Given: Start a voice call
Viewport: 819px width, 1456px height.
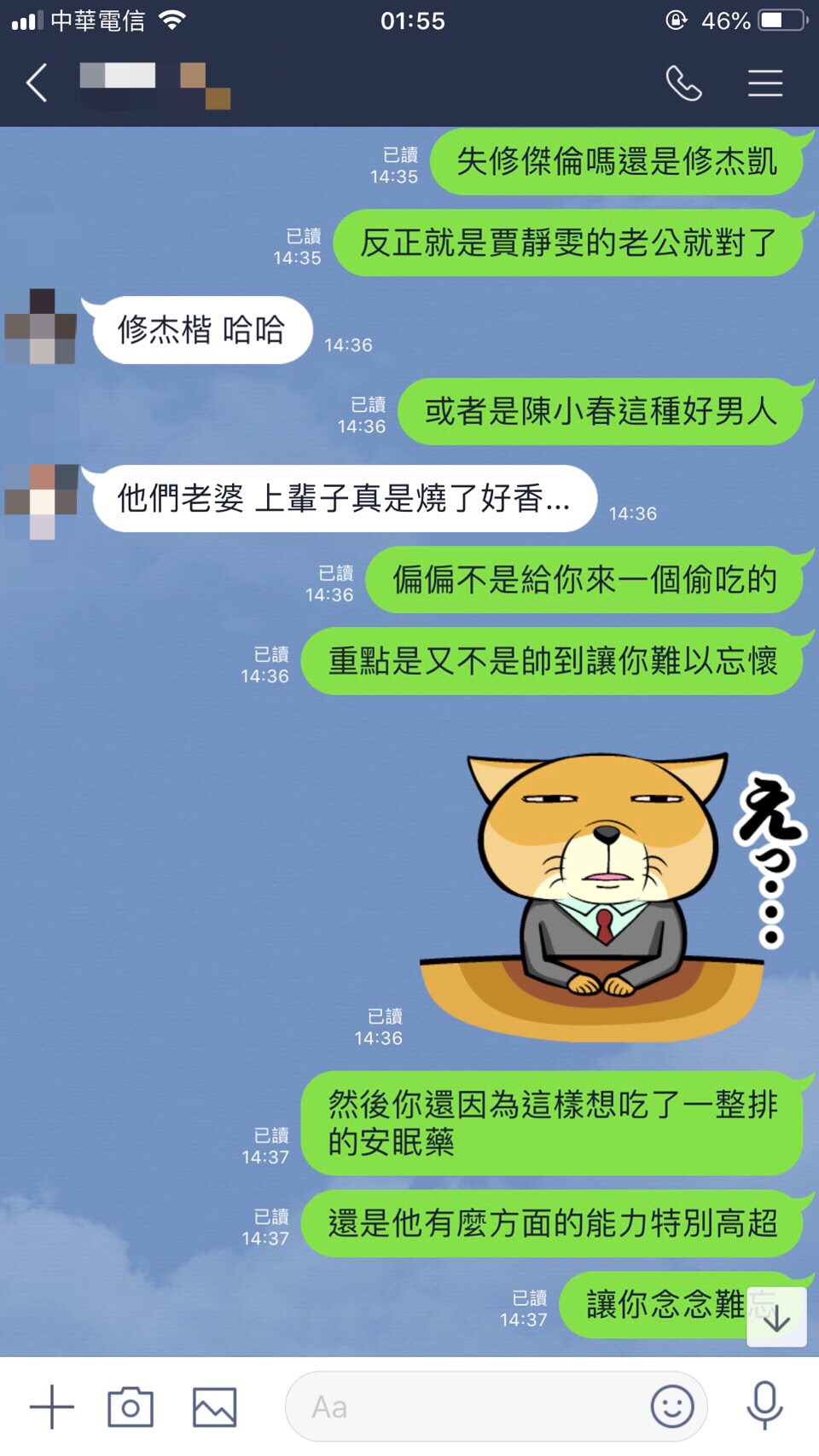Looking at the screenshot, I should [x=683, y=84].
